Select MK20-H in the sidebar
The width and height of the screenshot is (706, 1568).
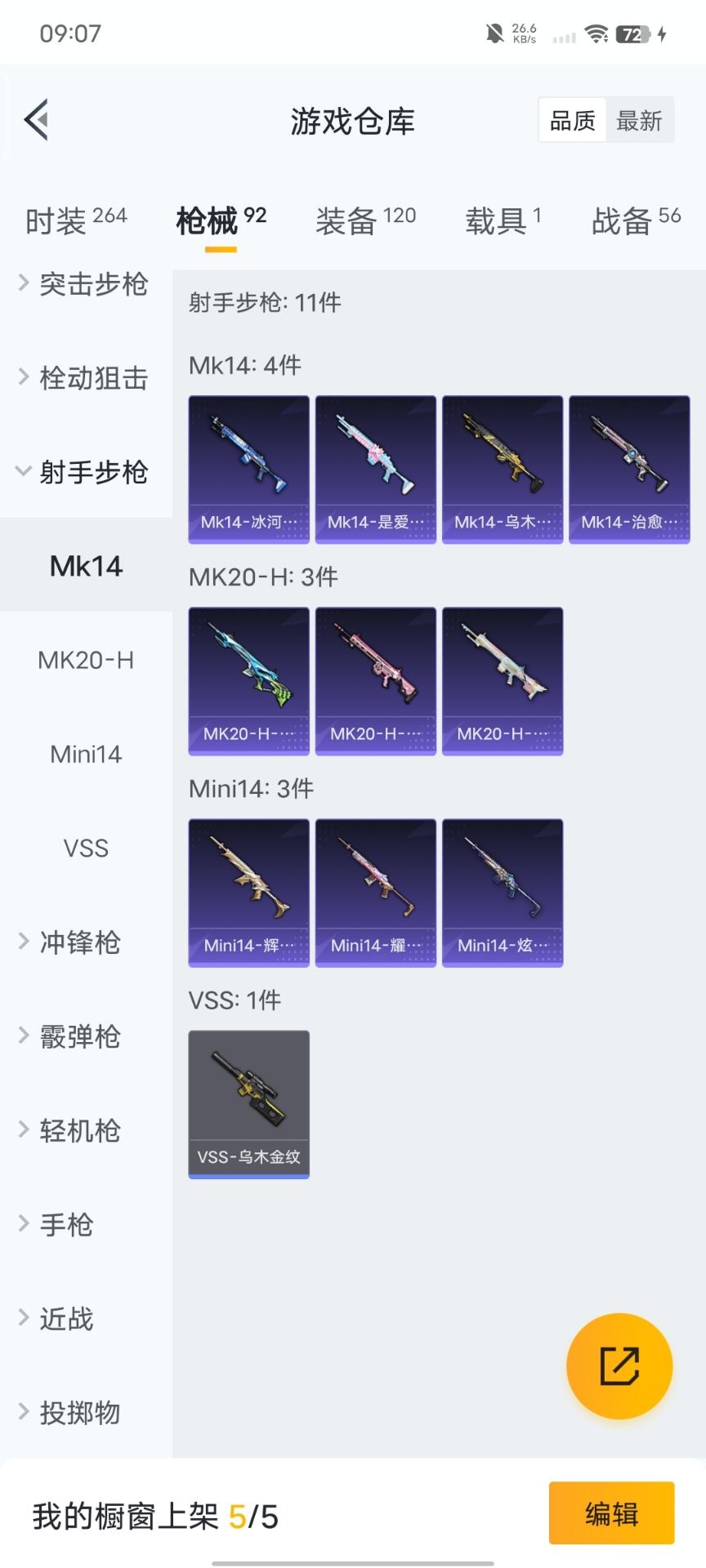(86, 660)
